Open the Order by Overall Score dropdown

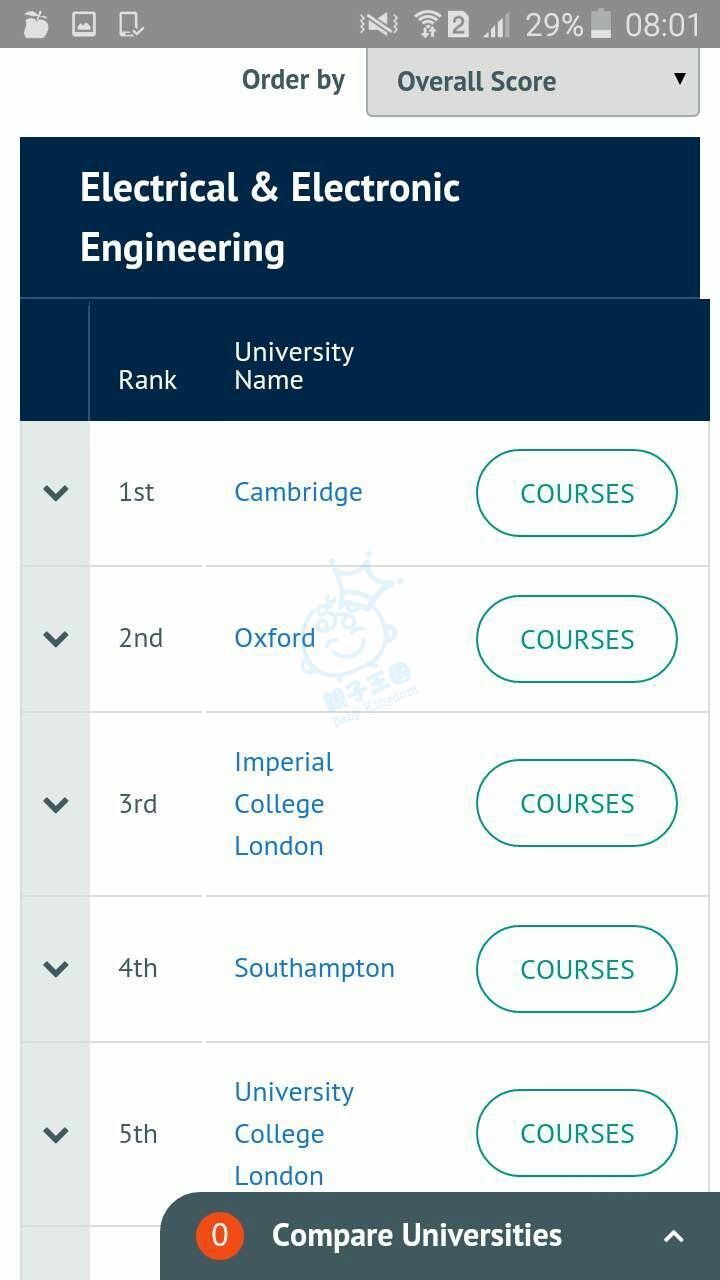pos(533,82)
